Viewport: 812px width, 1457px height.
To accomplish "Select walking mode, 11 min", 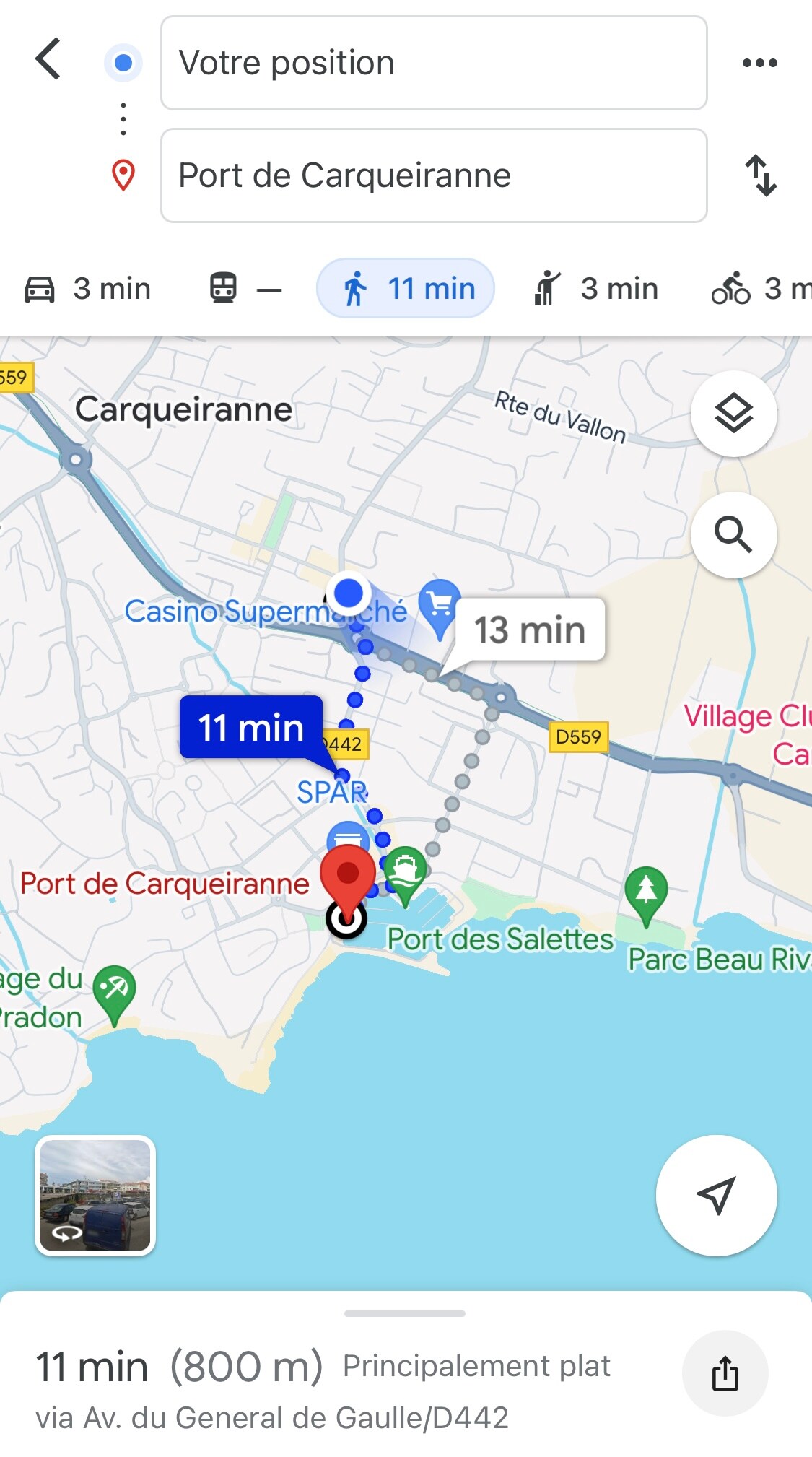I will coord(406,289).
